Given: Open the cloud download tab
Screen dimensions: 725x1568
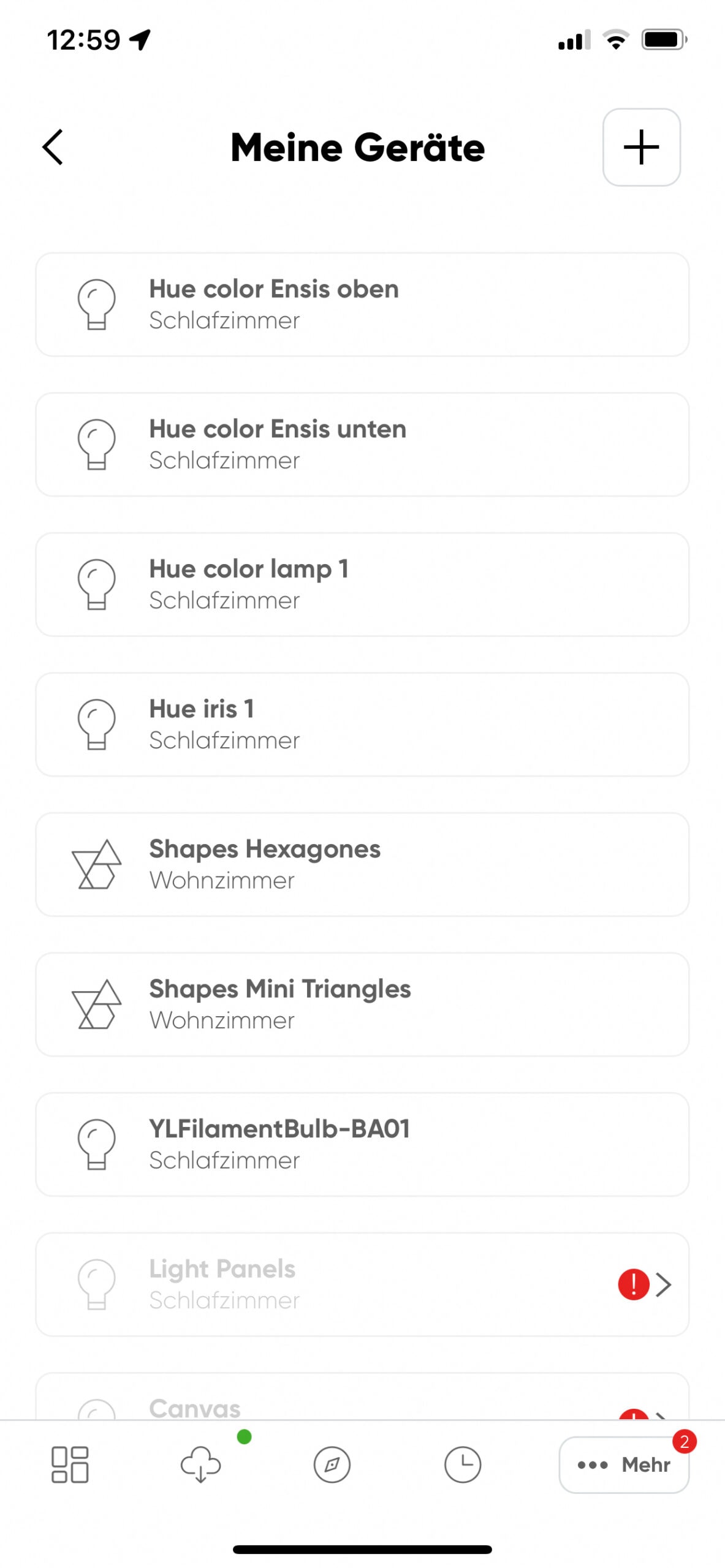Looking at the screenshot, I should click(x=201, y=1464).
